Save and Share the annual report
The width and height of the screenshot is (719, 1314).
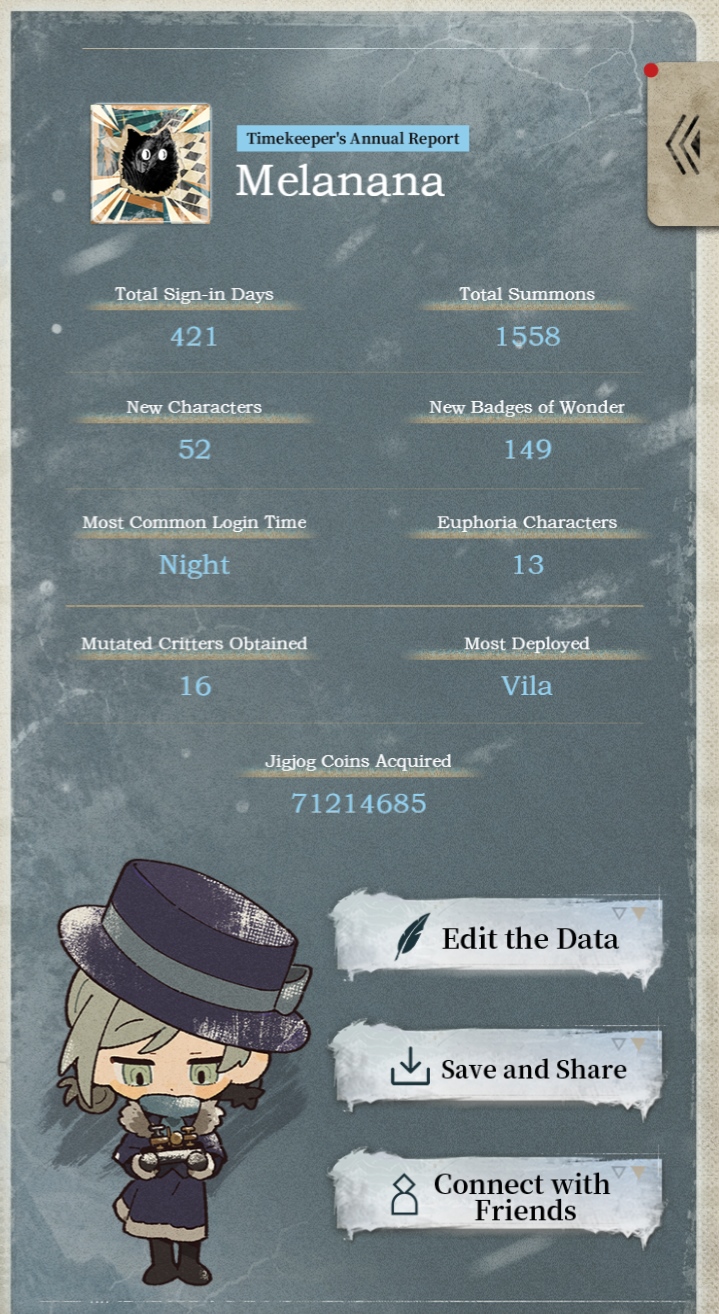[x=497, y=1068]
